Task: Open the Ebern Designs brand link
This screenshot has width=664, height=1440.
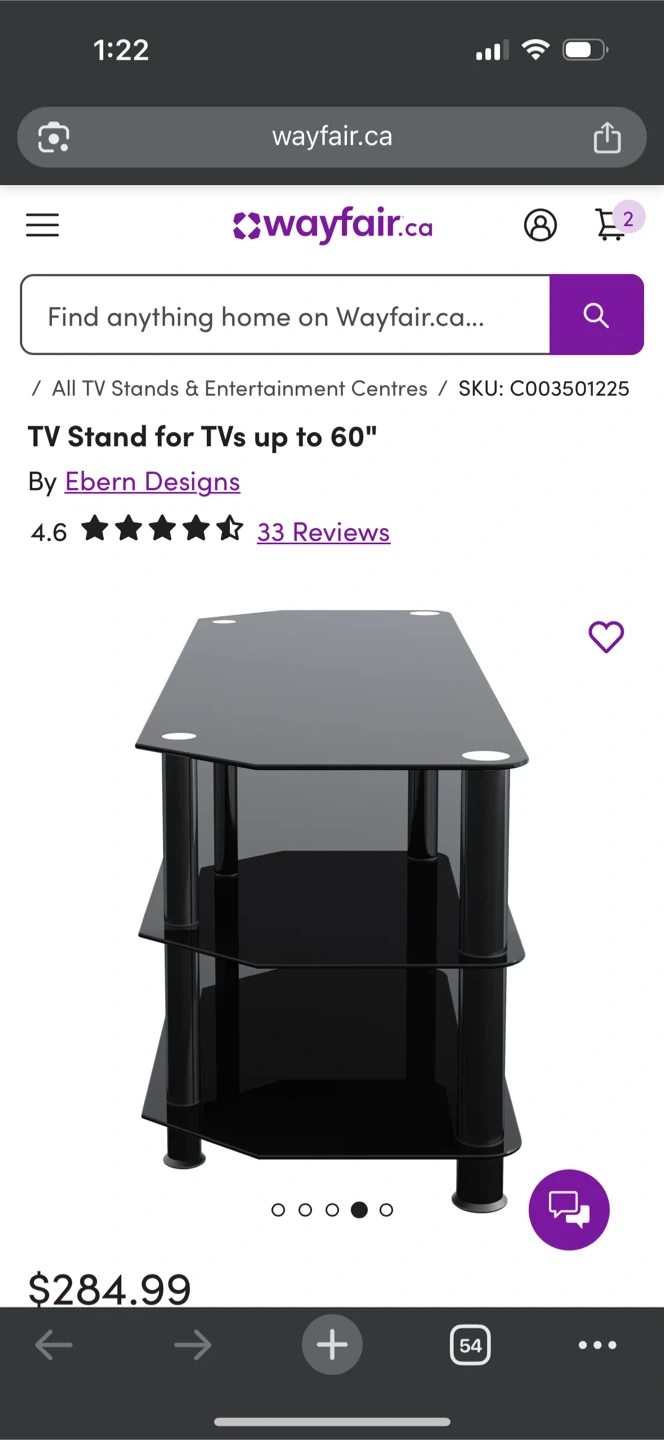Action: coord(152,482)
